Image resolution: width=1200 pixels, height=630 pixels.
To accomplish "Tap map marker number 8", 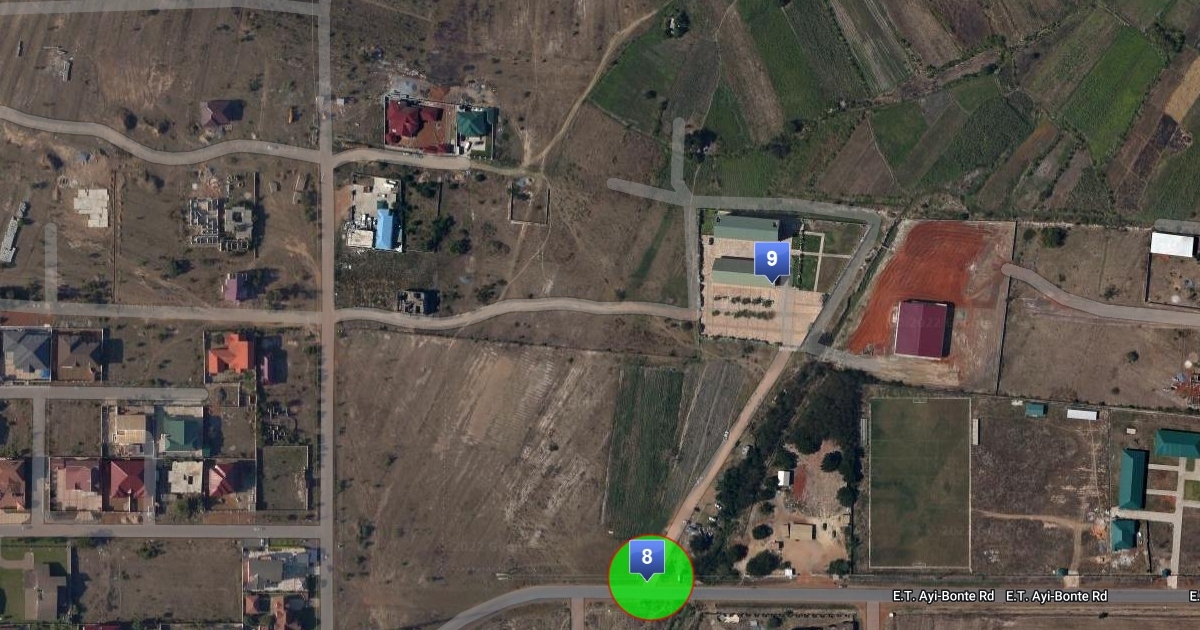I will pos(647,558).
